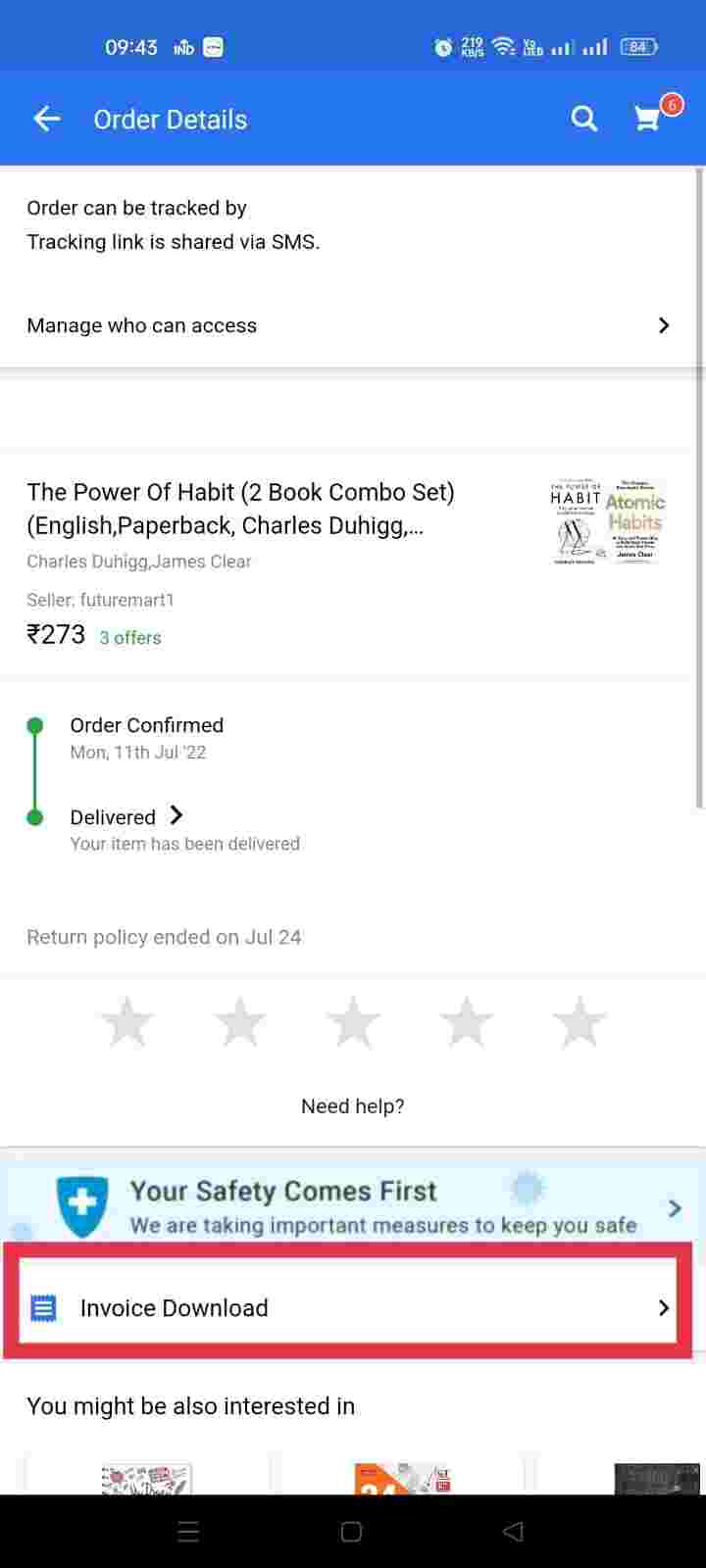Screen dimensions: 706x1568
Task: Tap the back arrow on Order Details
Action: coord(46,118)
